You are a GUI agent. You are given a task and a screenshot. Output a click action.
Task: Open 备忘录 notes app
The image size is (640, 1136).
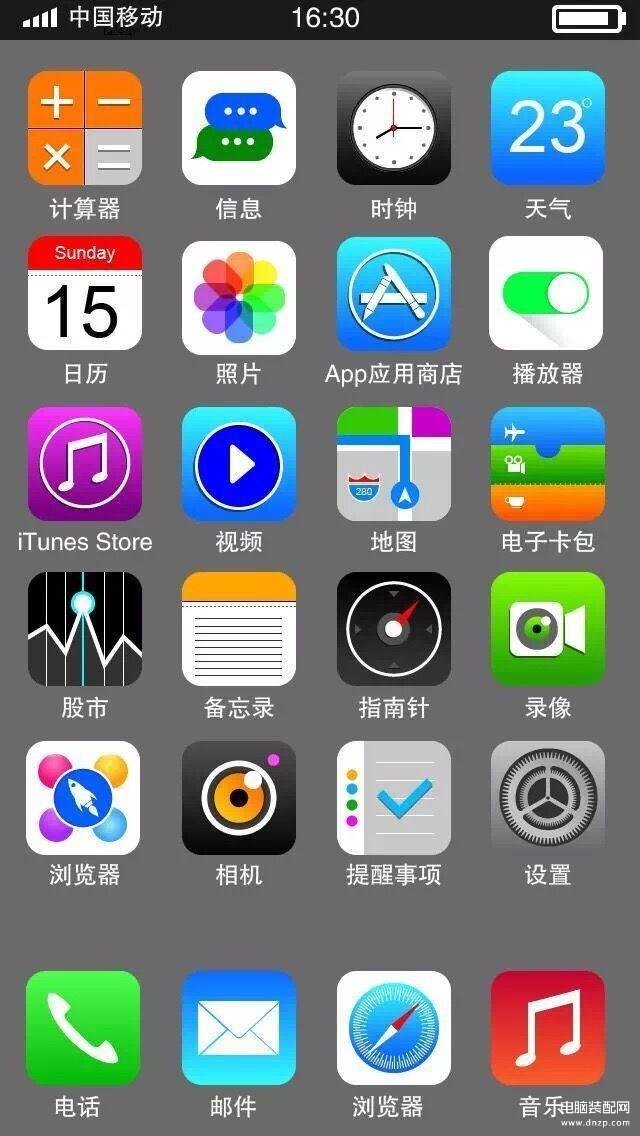click(238, 629)
